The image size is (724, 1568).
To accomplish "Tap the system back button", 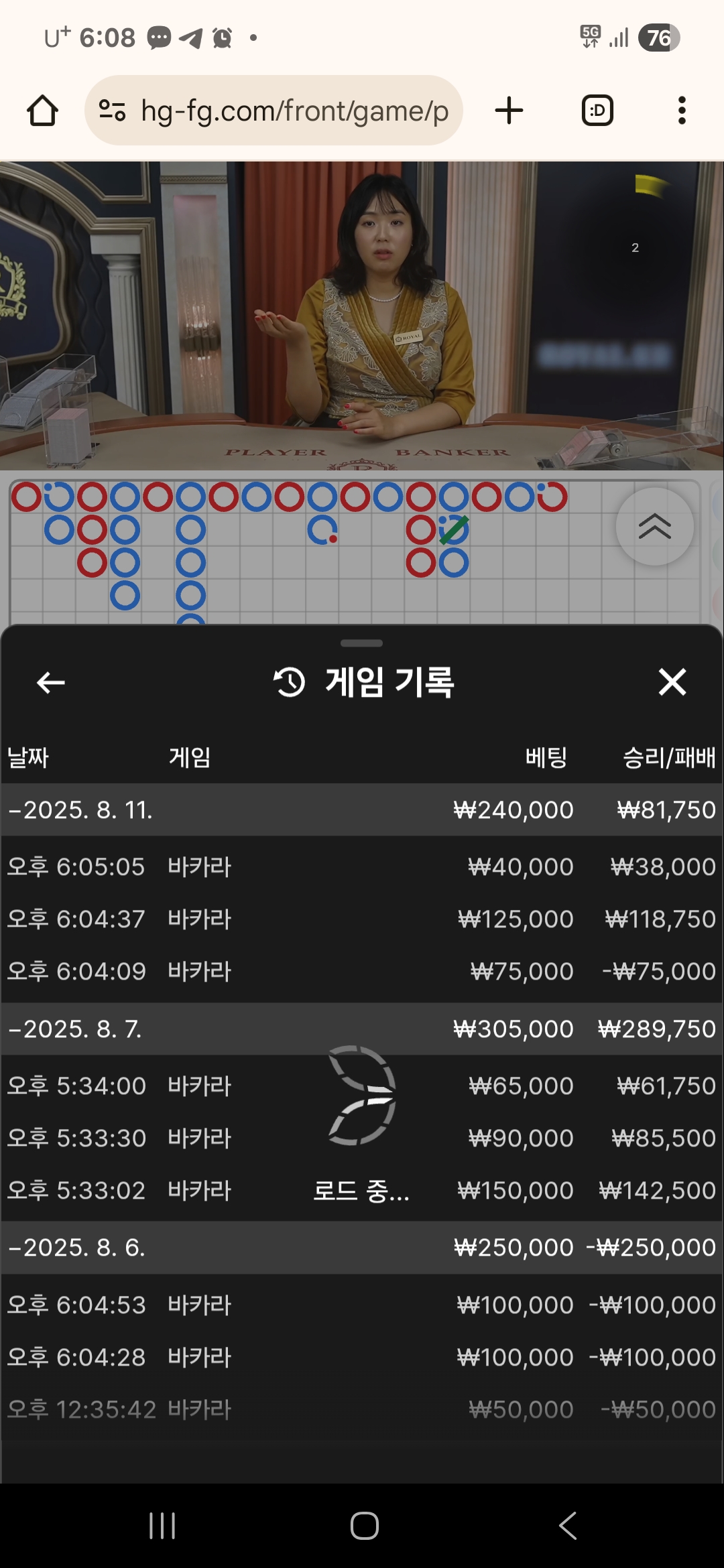I will [x=567, y=1526].
